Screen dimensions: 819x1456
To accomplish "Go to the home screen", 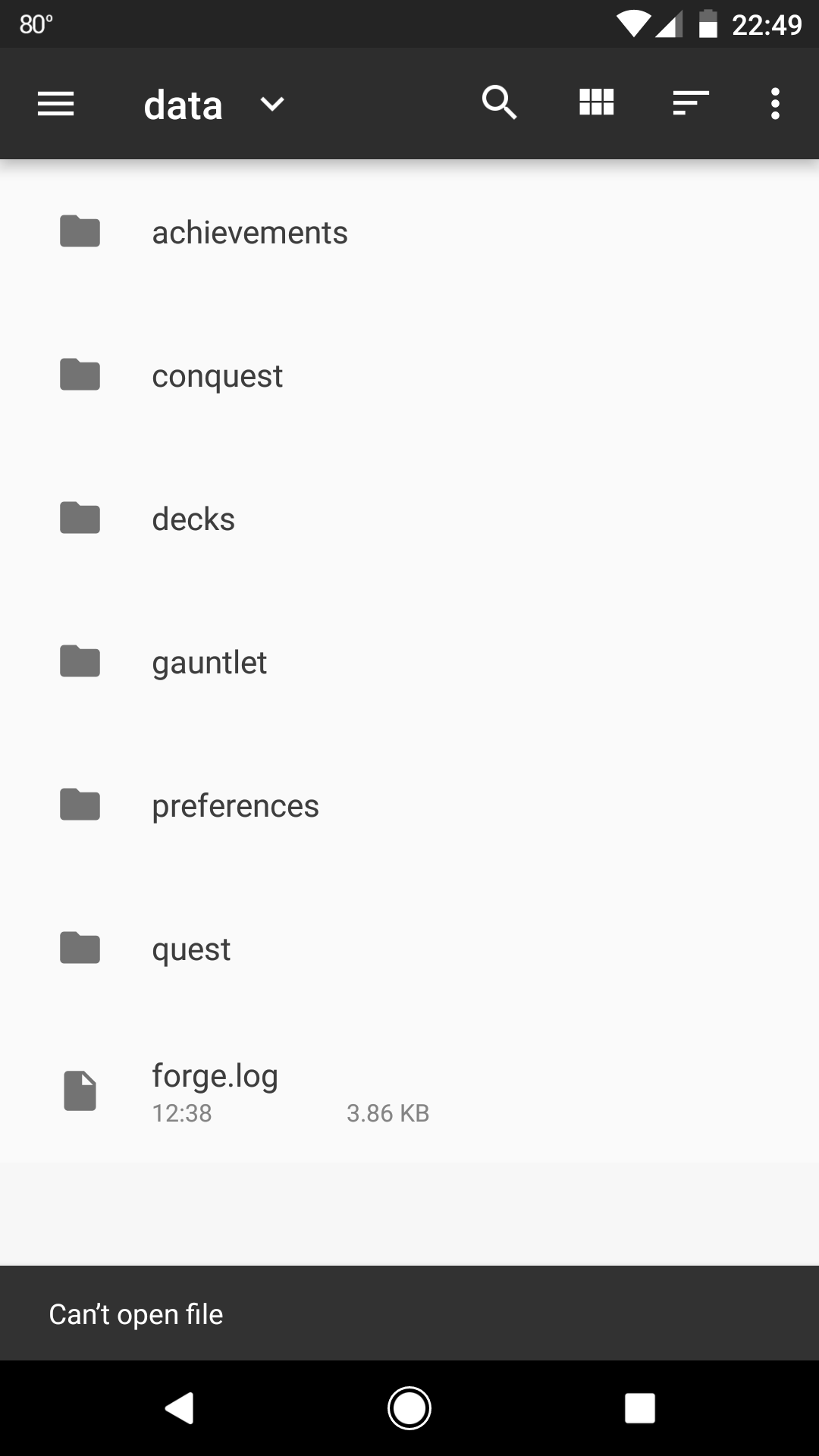I will (x=409, y=1408).
